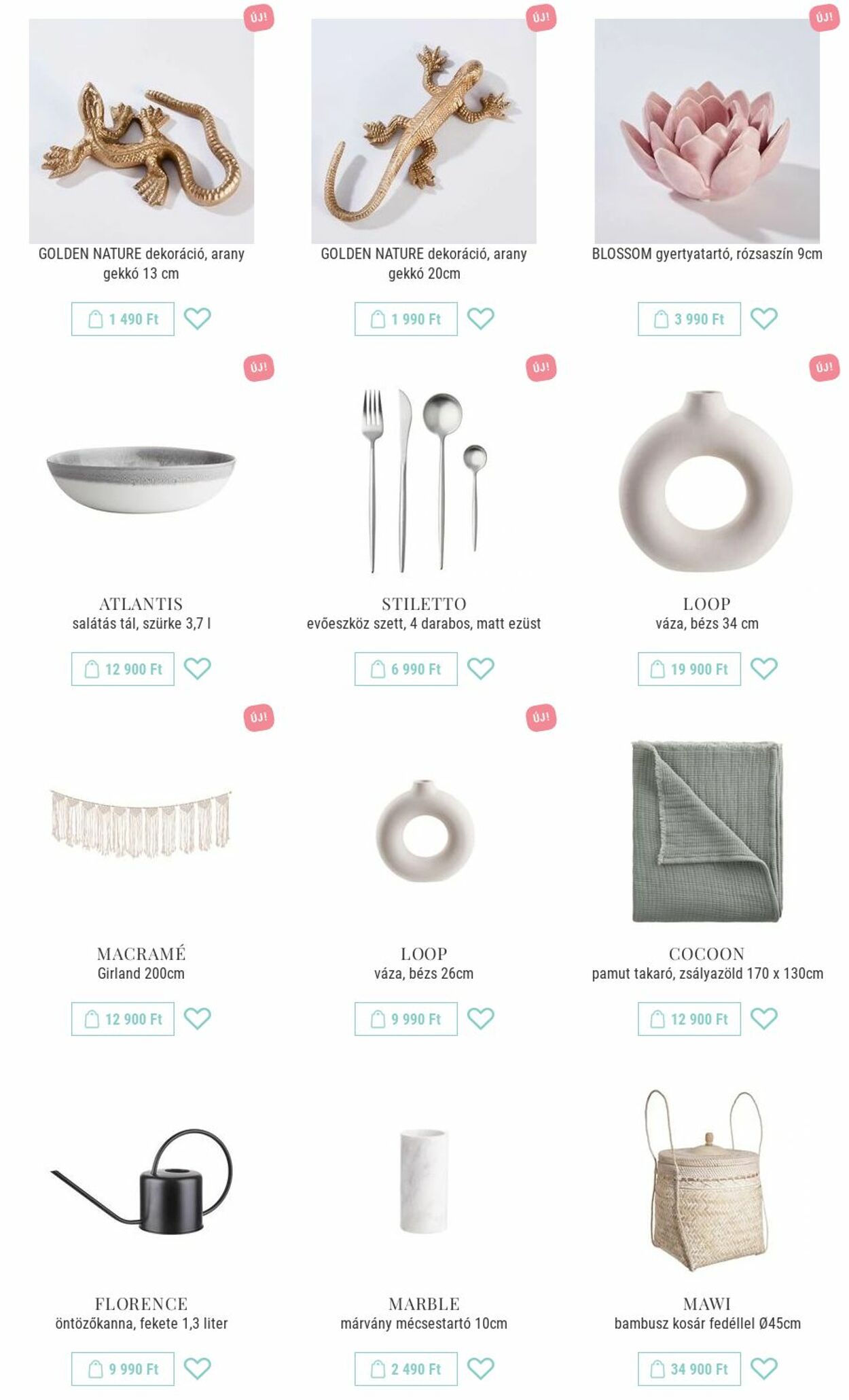Wishlist the COCOON zsályazöld takaró
This screenshot has height=1400, width=849.
click(x=764, y=1019)
